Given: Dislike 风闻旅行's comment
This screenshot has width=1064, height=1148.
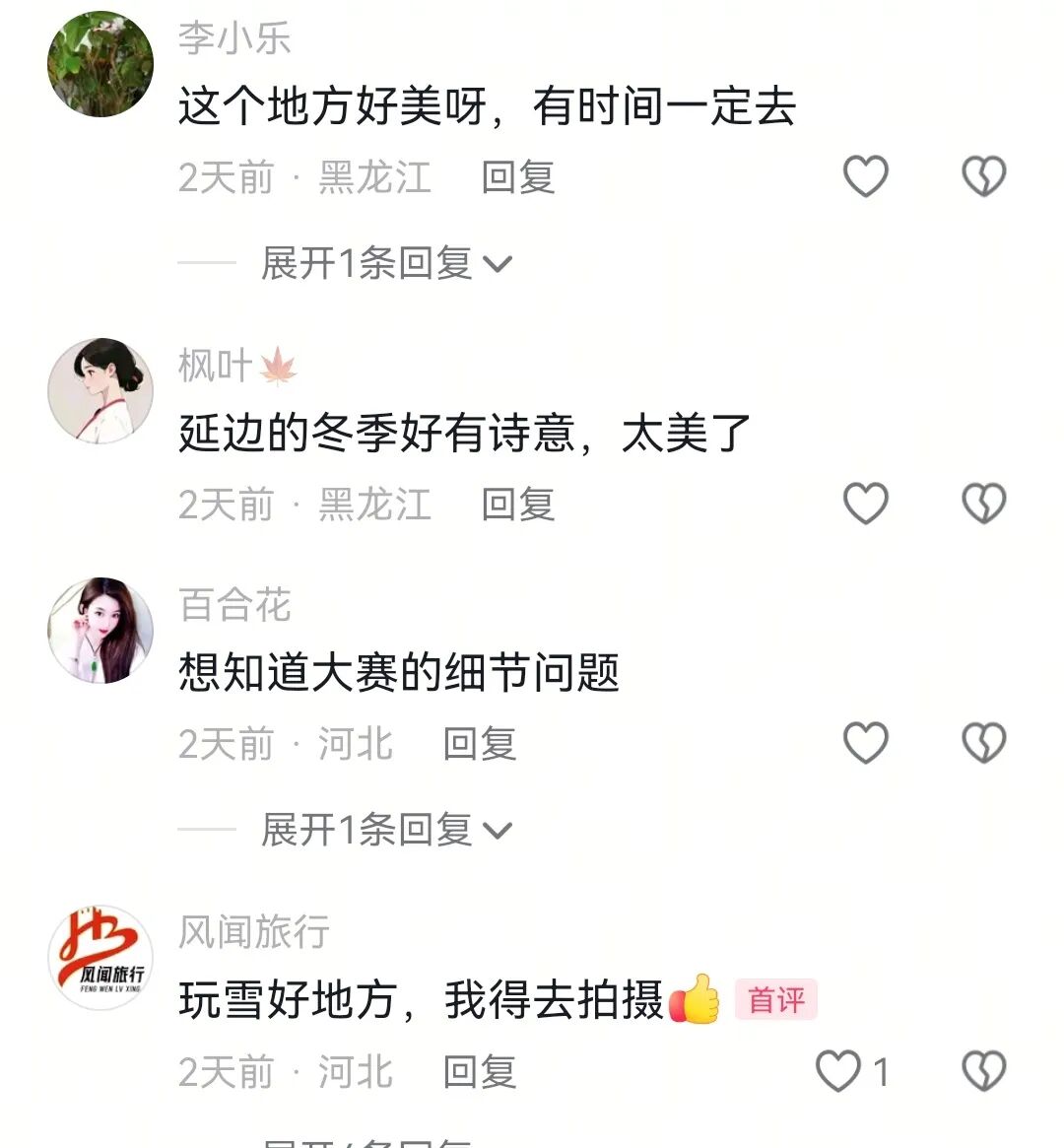Looking at the screenshot, I should click(983, 1071).
